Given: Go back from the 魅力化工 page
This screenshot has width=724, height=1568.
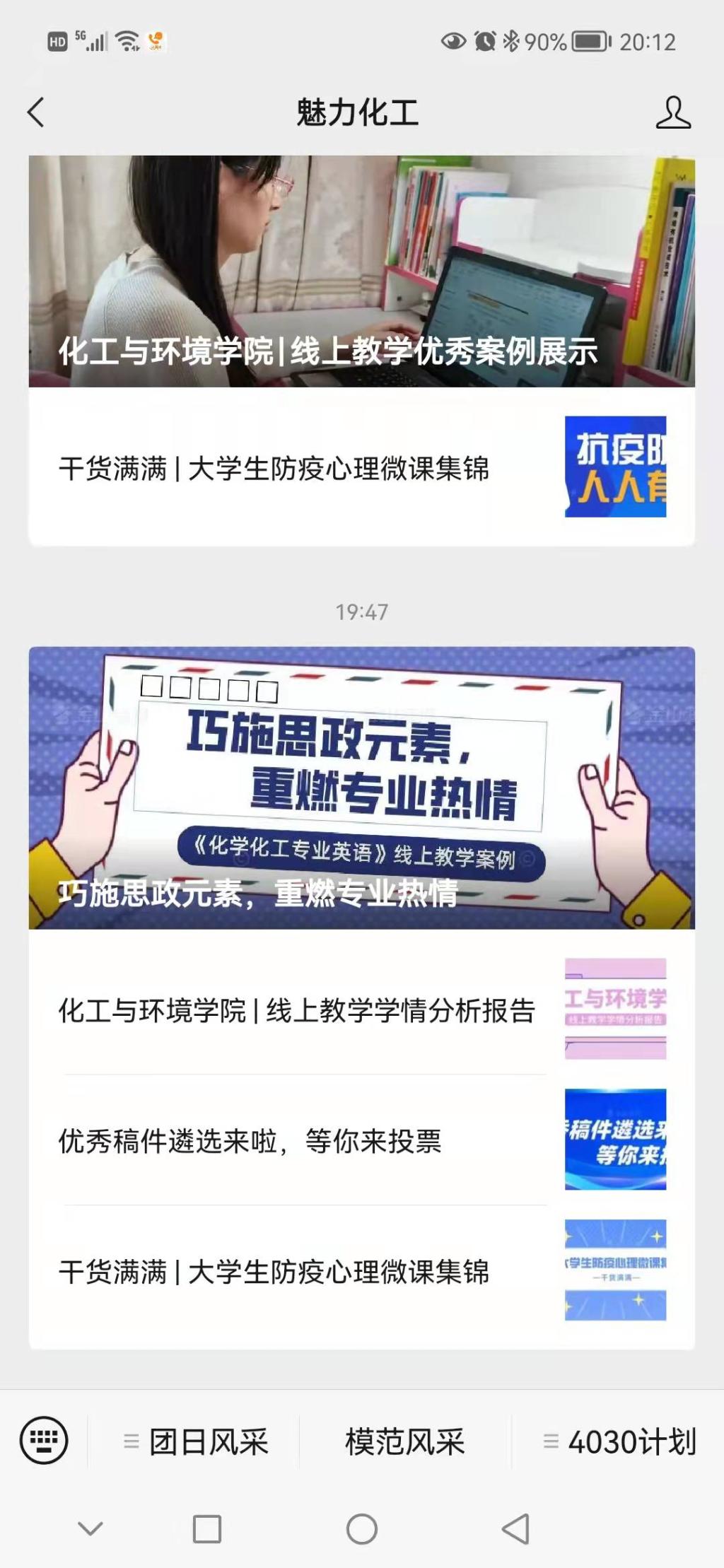Looking at the screenshot, I should pyautogui.click(x=36, y=112).
